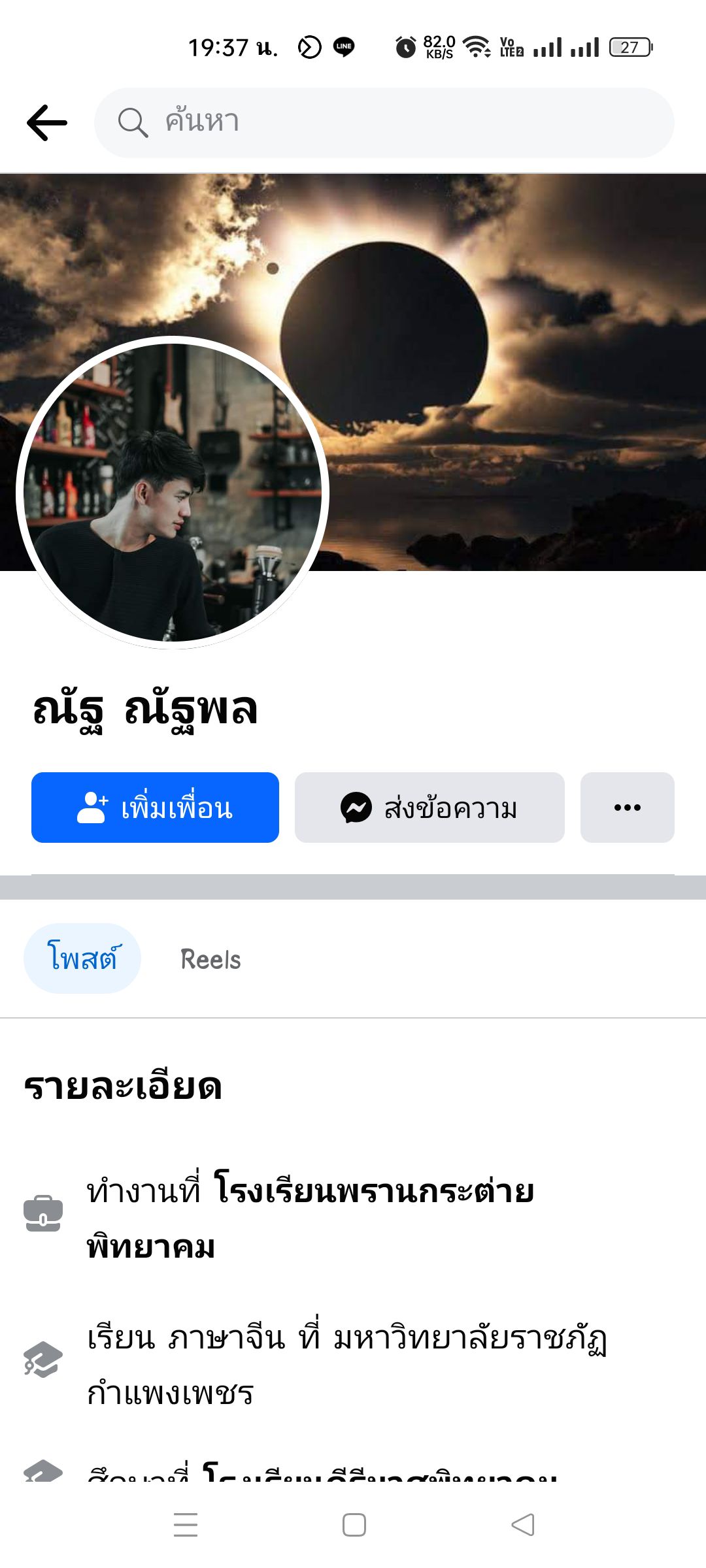Add friend with เพิ่มเพื่อน button

coord(156,808)
